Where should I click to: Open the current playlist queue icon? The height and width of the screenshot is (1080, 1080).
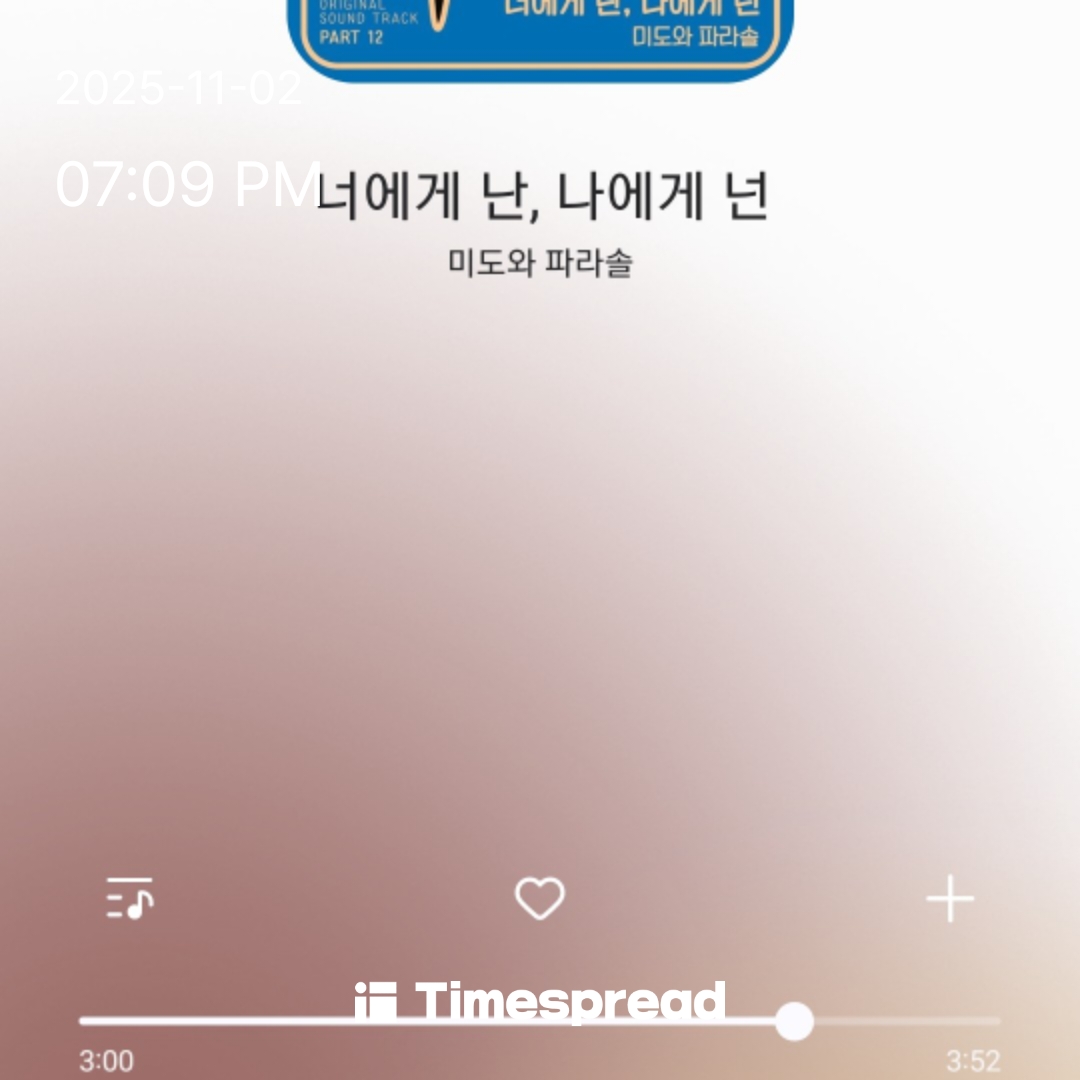[x=130, y=898]
